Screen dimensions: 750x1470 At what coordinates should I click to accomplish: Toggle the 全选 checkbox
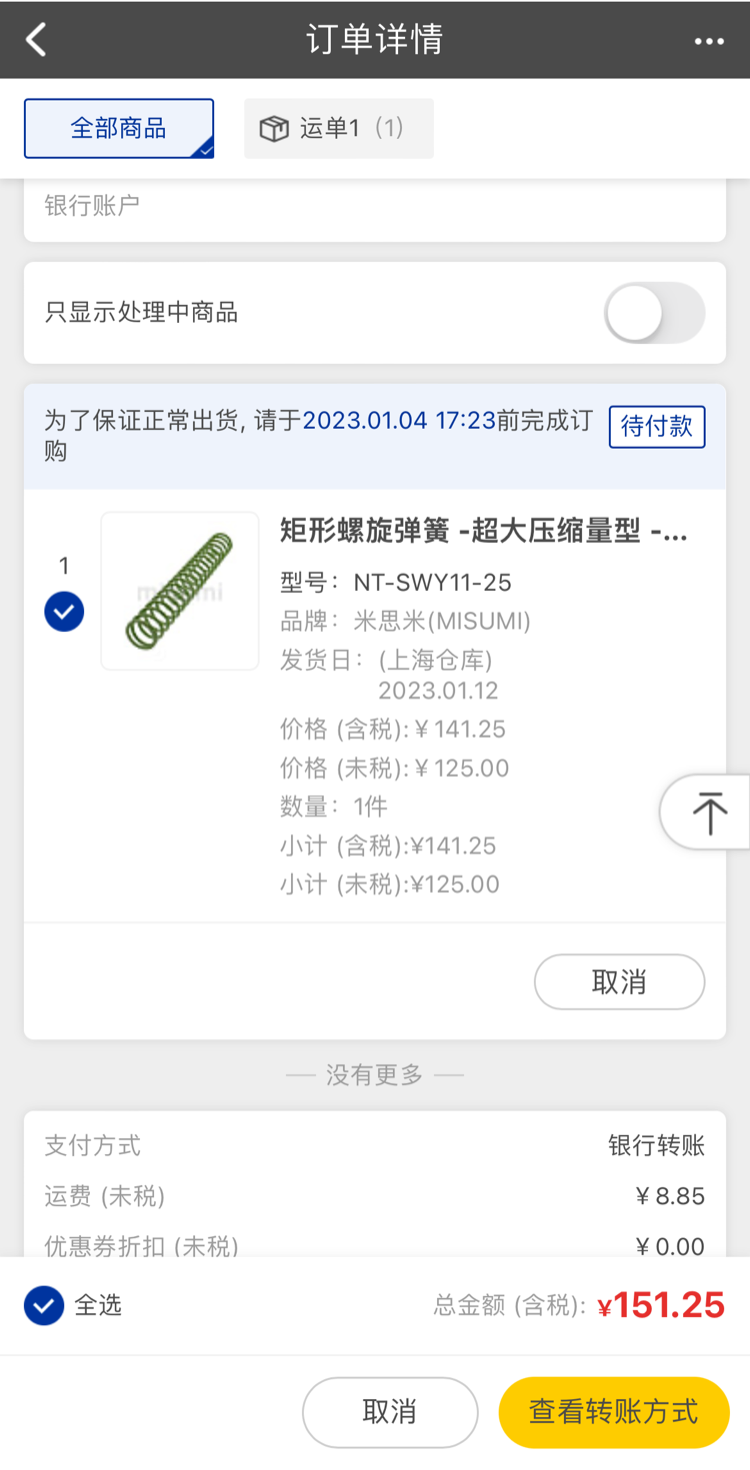click(44, 1305)
